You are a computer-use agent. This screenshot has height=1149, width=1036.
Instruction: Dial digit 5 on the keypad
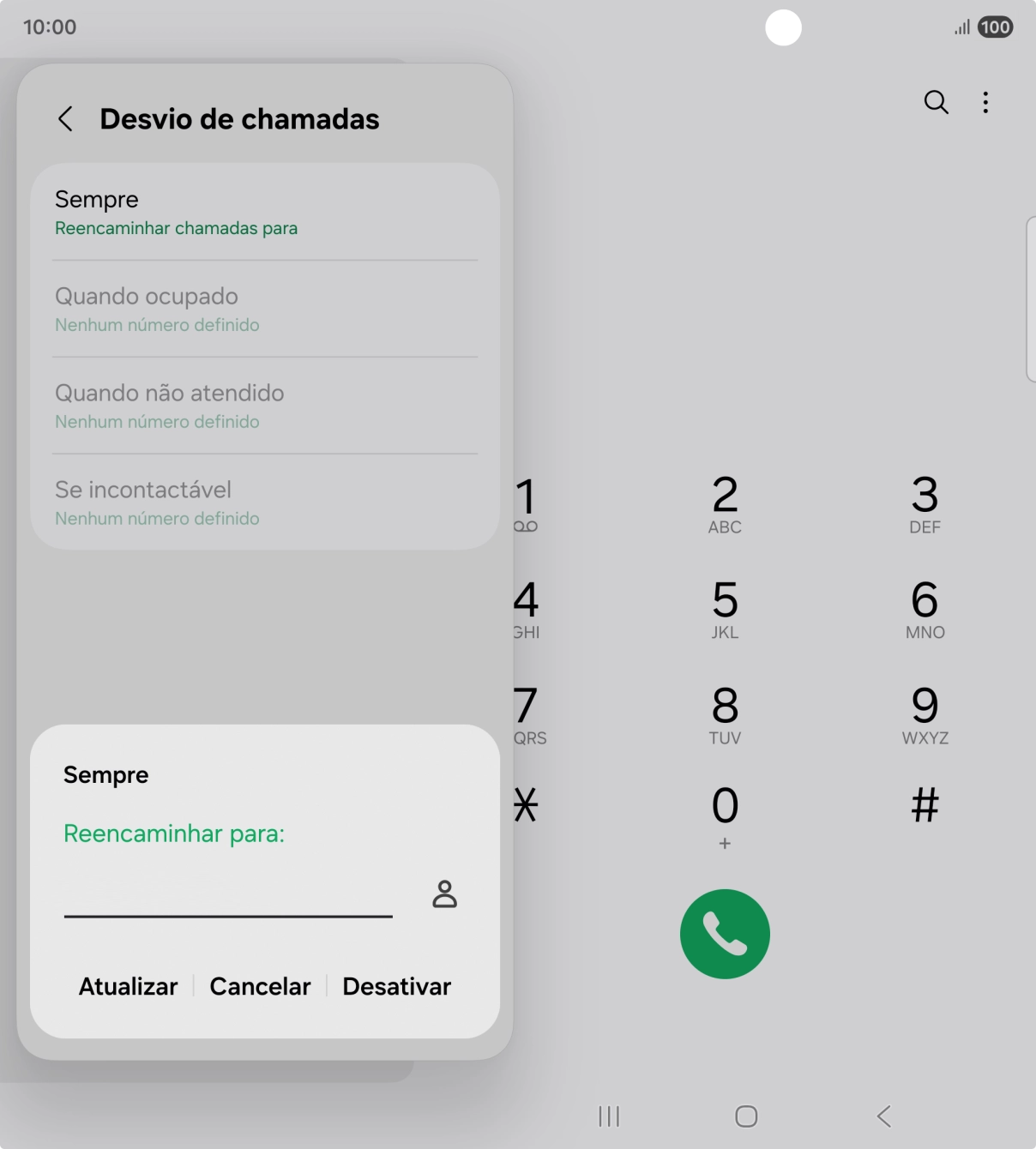pos(725,610)
